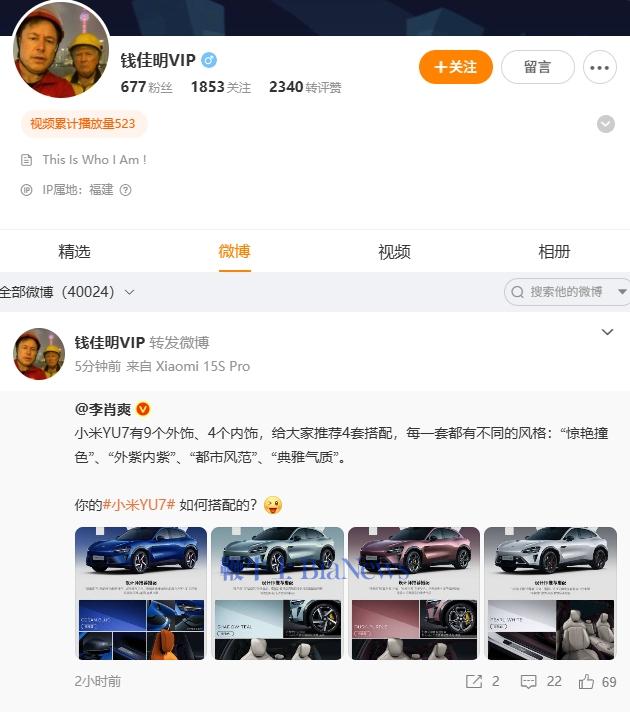Expand profile details chevron

(605, 124)
